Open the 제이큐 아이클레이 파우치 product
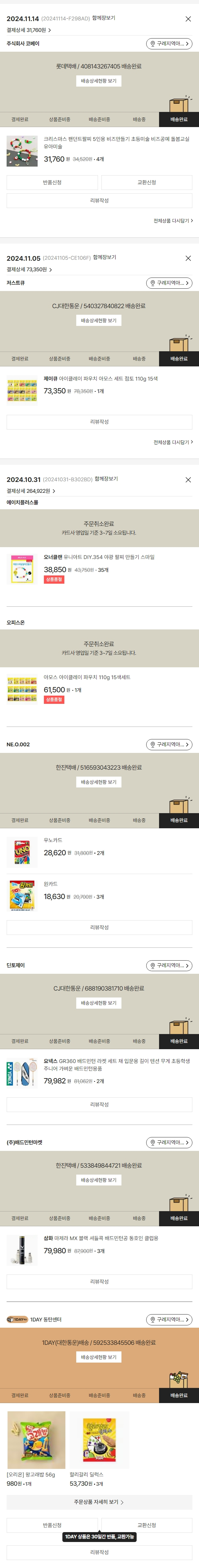 [100, 379]
